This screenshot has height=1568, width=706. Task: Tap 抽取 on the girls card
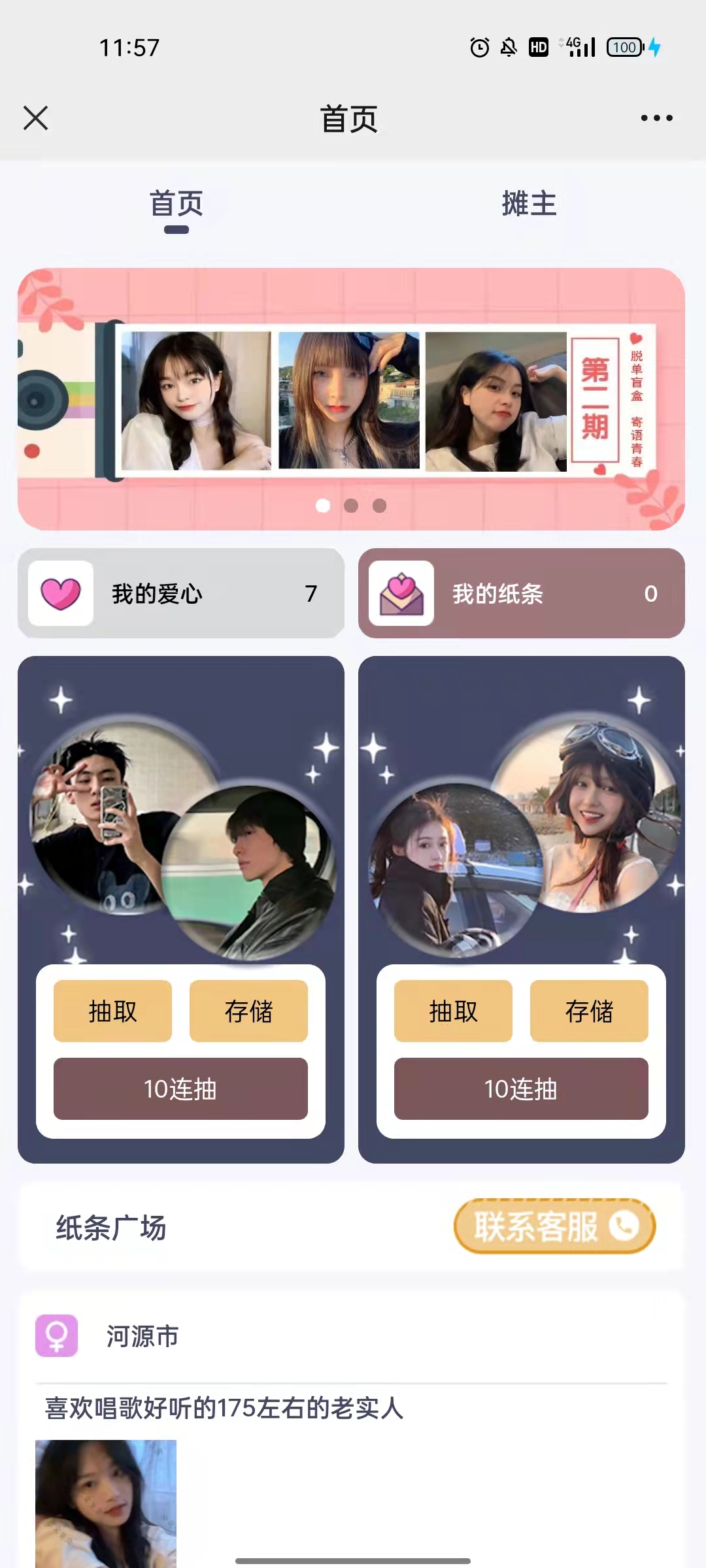click(453, 1011)
